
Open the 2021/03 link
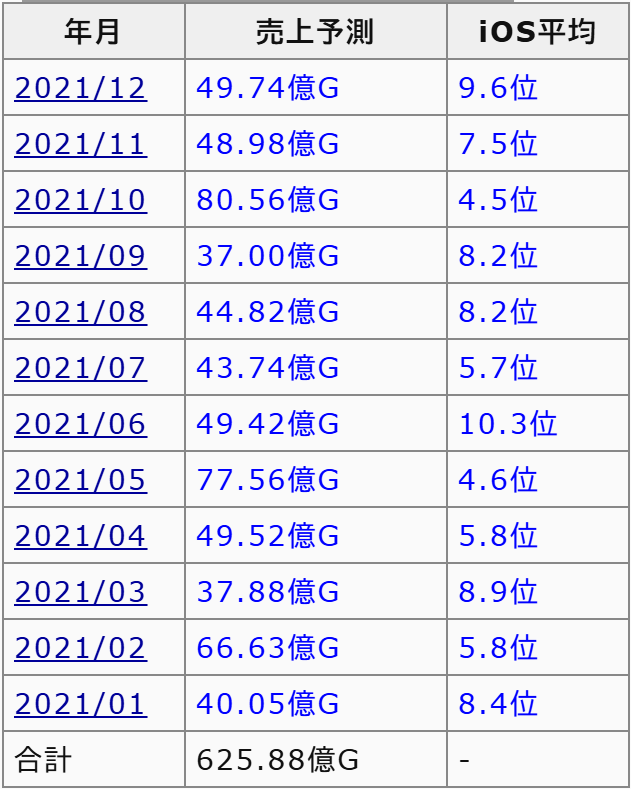(x=81, y=592)
